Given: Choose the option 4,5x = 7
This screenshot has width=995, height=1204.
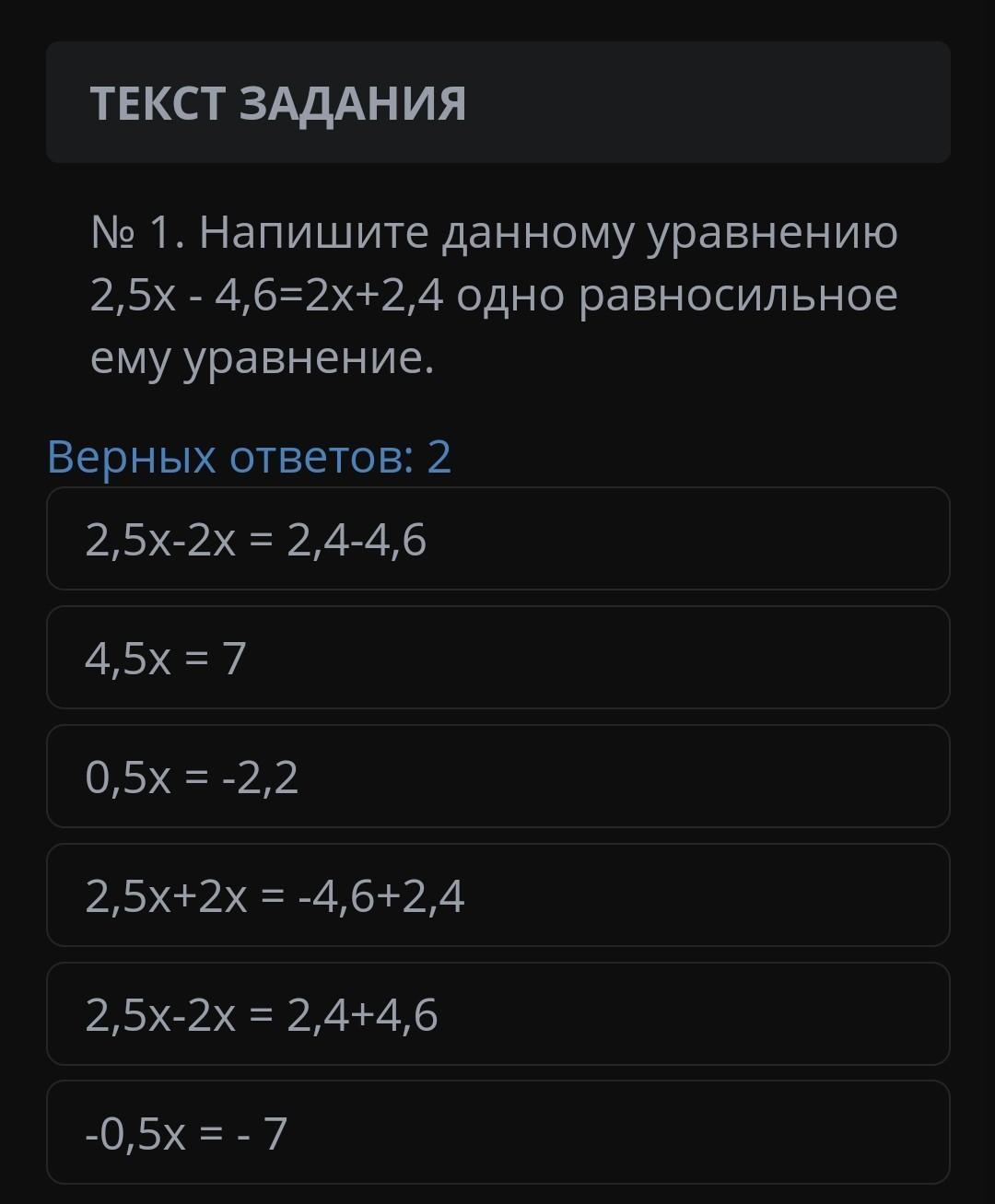Looking at the screenshot, I should point(497,658).
